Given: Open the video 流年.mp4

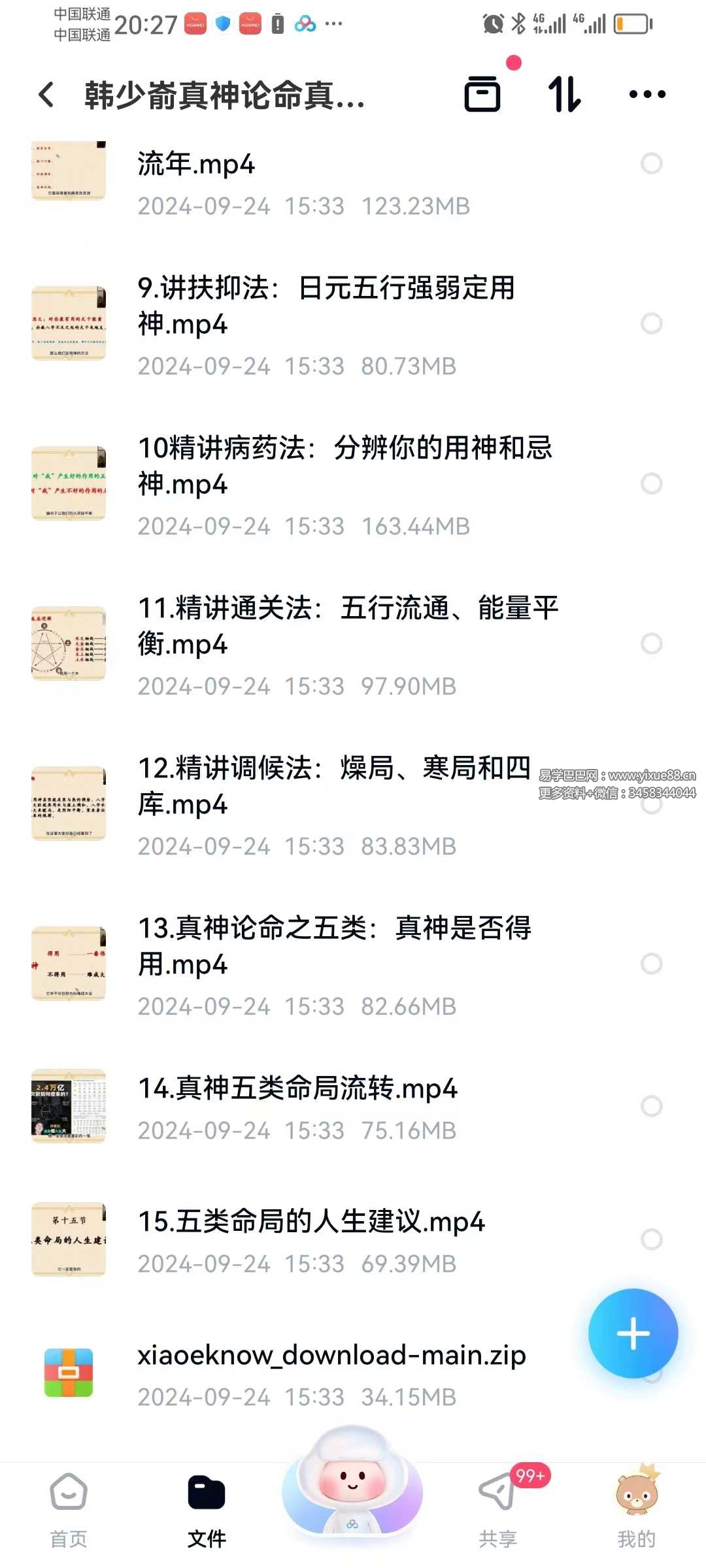Looking at the screenshot, I should pos(196,165).
